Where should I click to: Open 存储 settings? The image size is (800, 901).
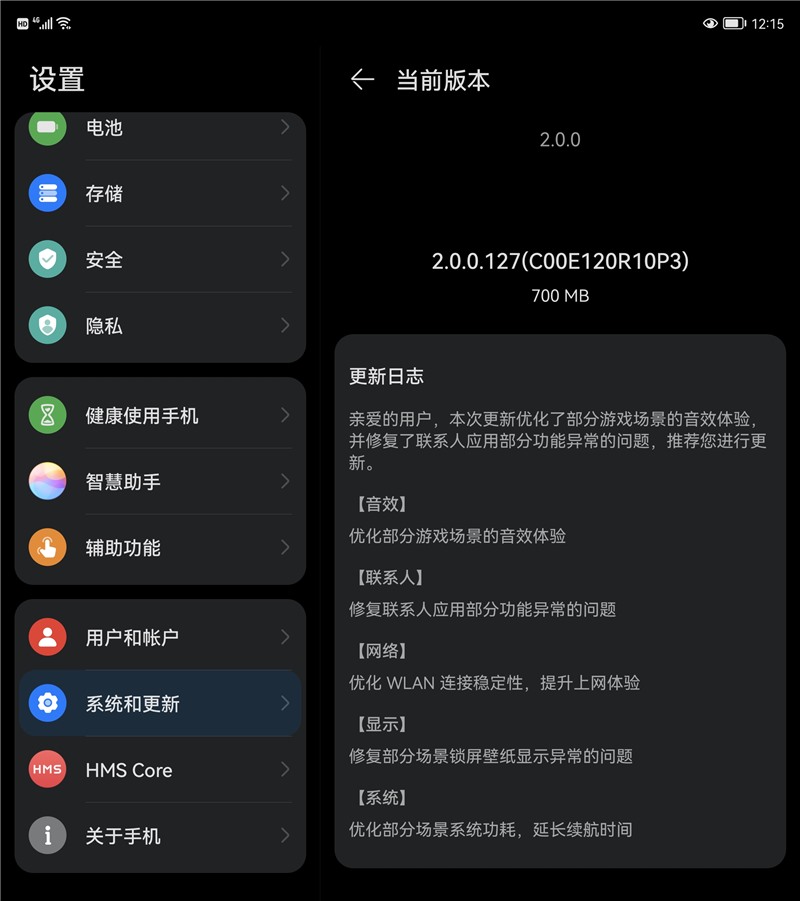[160, 193]
